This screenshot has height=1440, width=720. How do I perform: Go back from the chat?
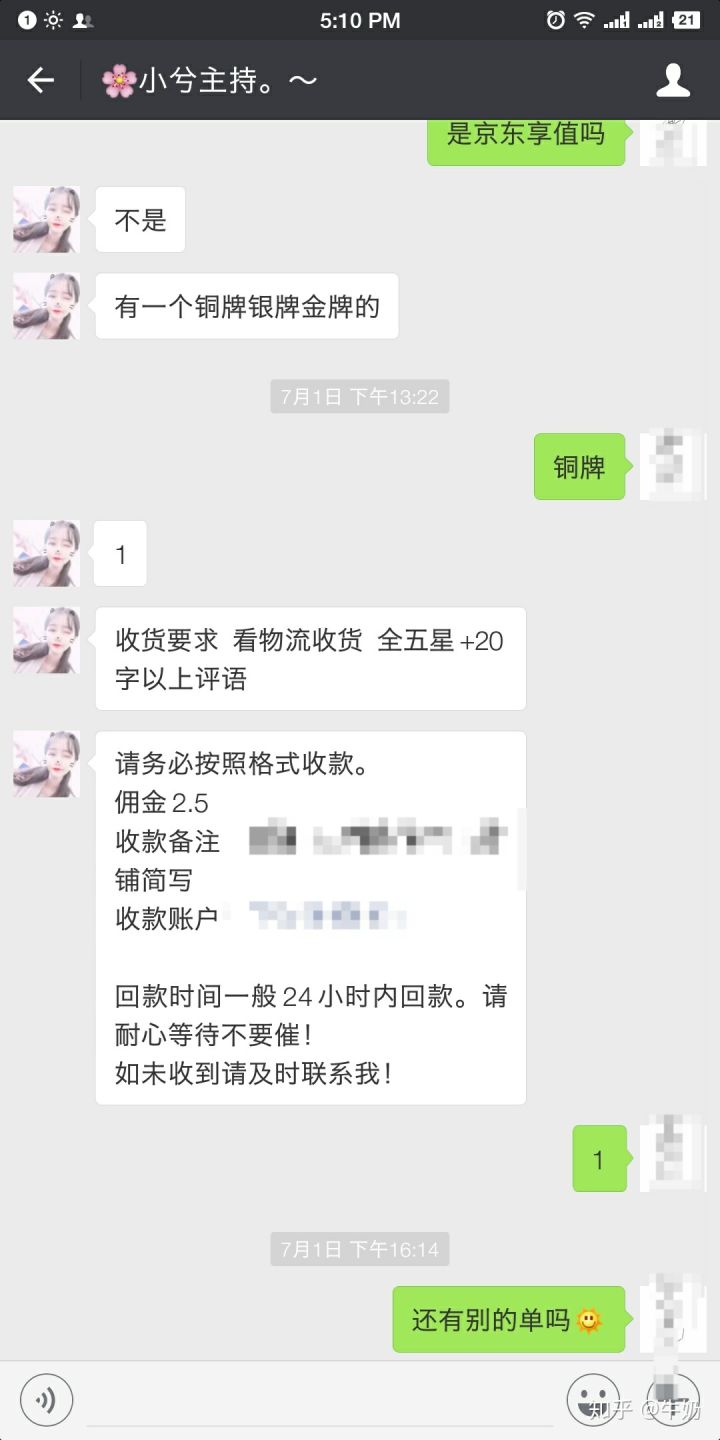point(40,80)
